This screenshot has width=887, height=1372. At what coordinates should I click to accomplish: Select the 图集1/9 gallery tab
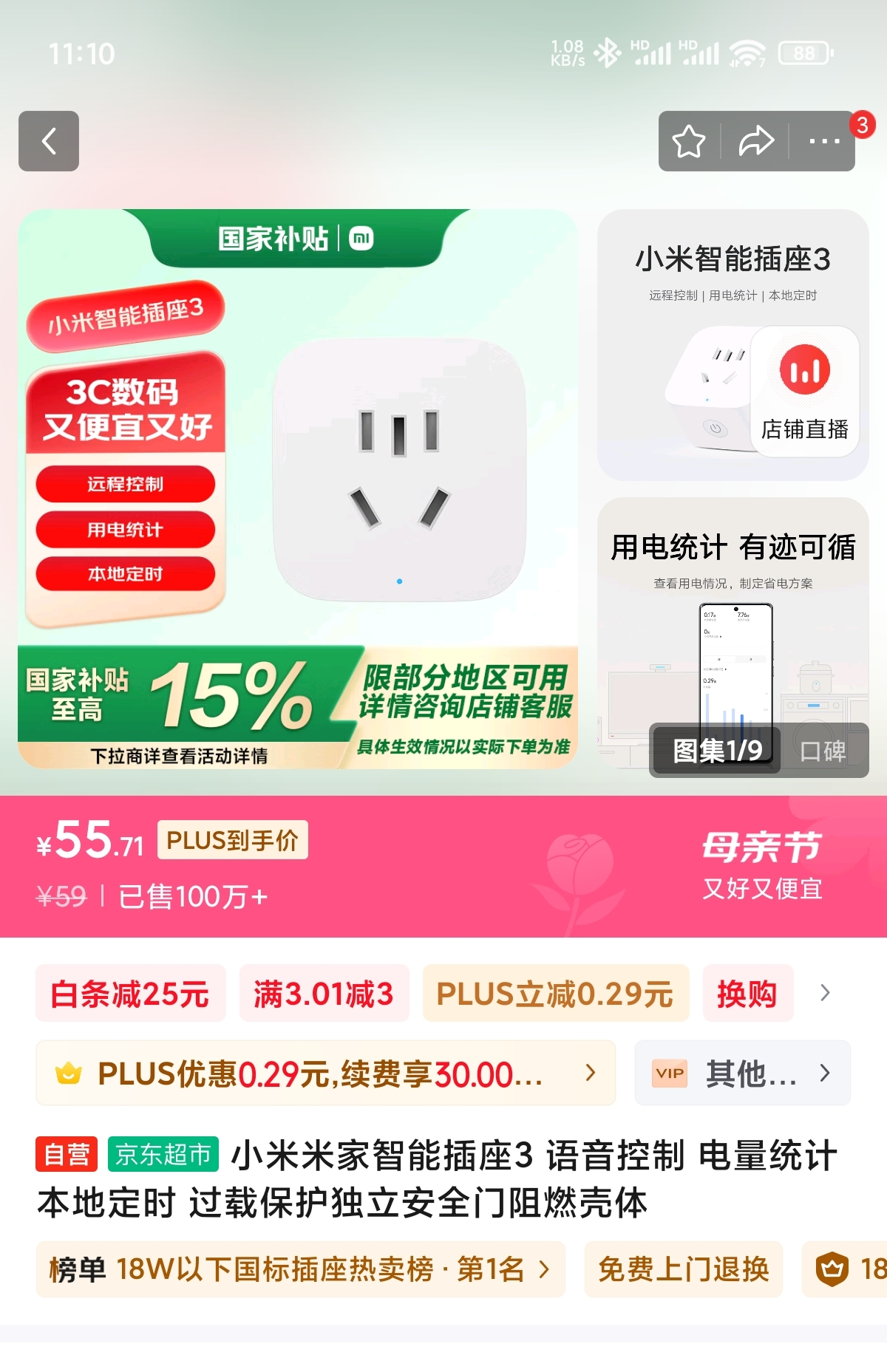[x=716, y=751]
